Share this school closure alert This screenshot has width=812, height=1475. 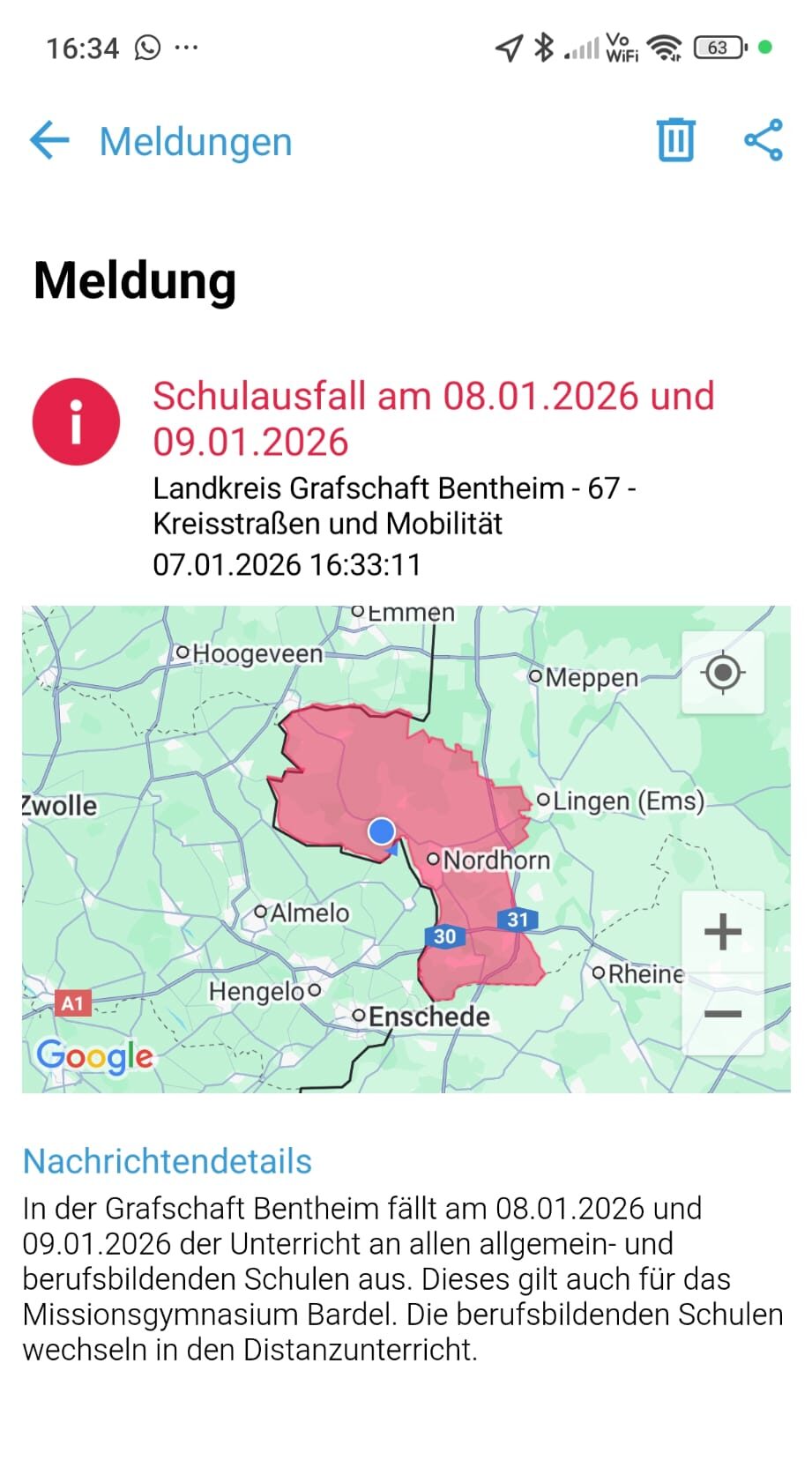click(x=764, y=140)
